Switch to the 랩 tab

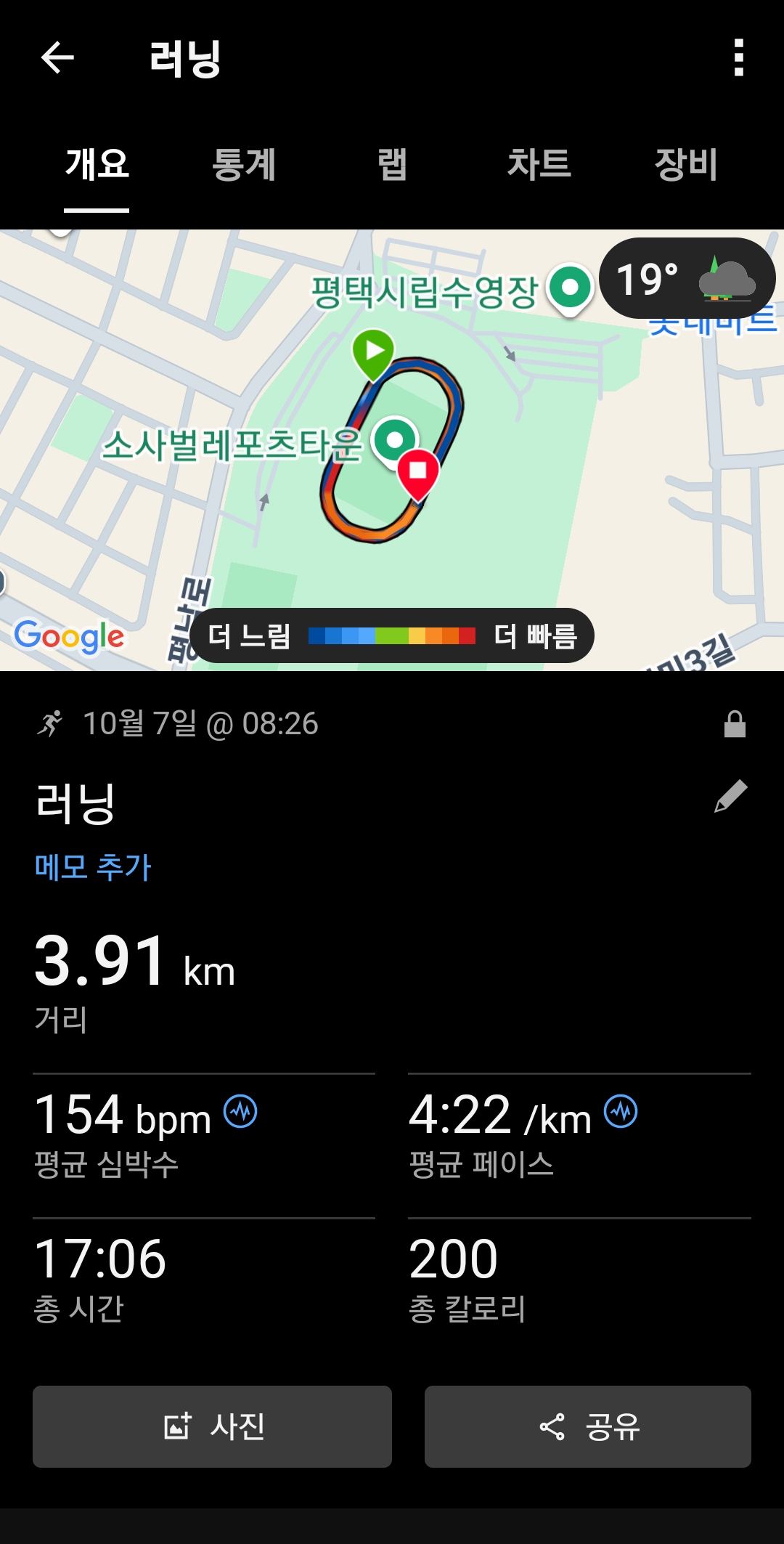point(392,164)
